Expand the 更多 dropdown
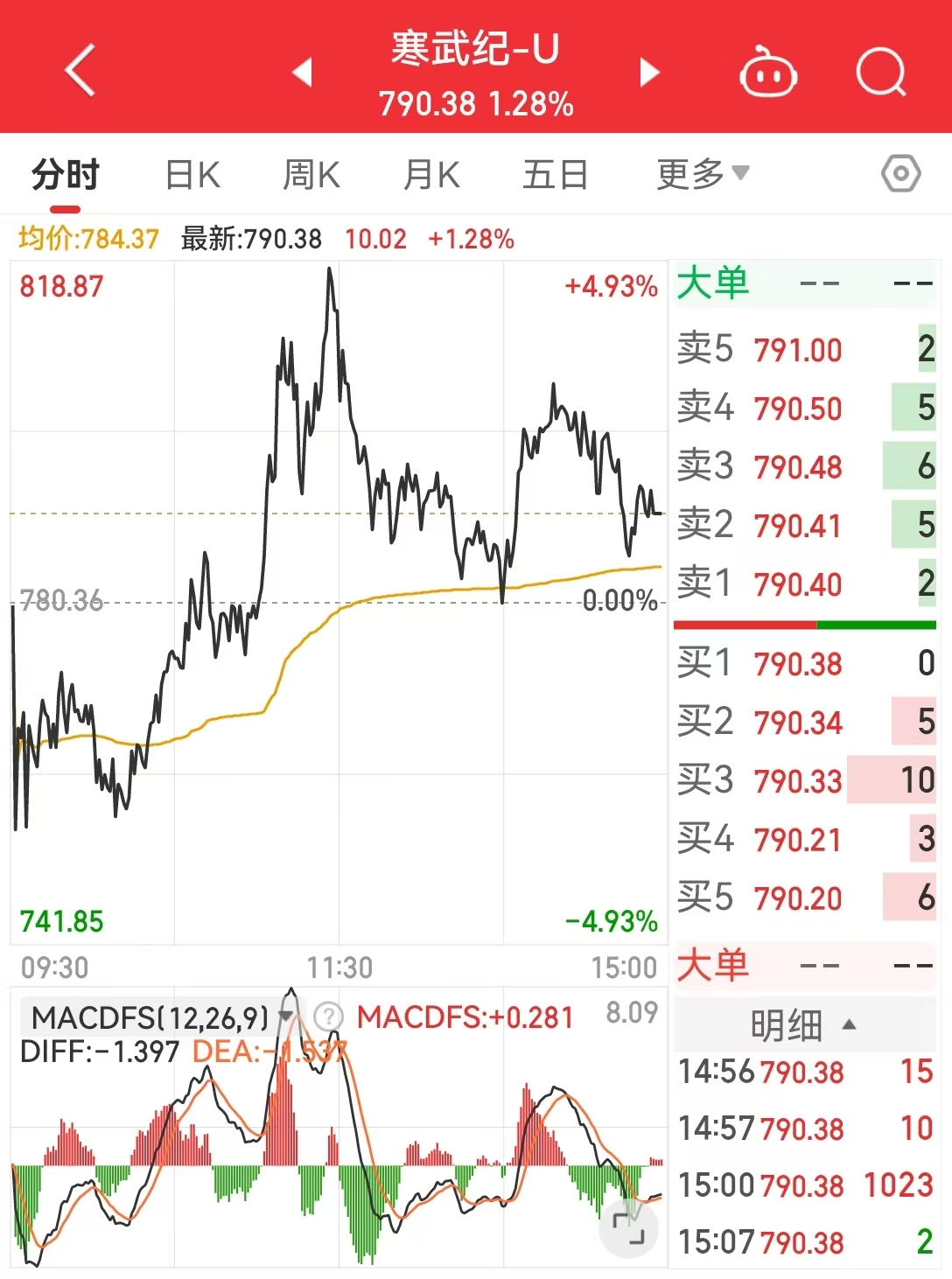The width and height of the screenshot is (952, 1279). click(x=702, y=175)
